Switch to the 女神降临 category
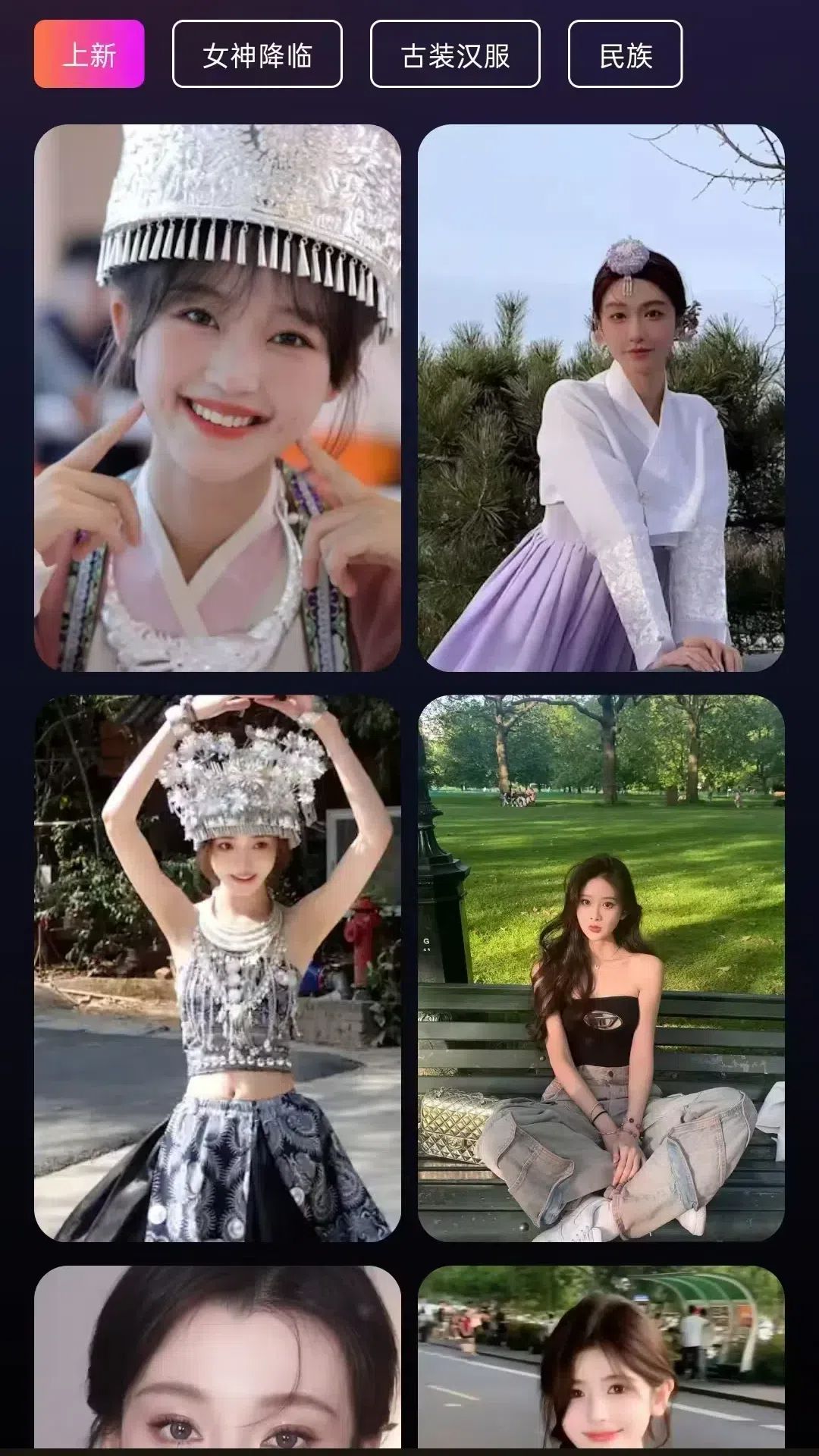819x1456 pixels. point(257,55)
